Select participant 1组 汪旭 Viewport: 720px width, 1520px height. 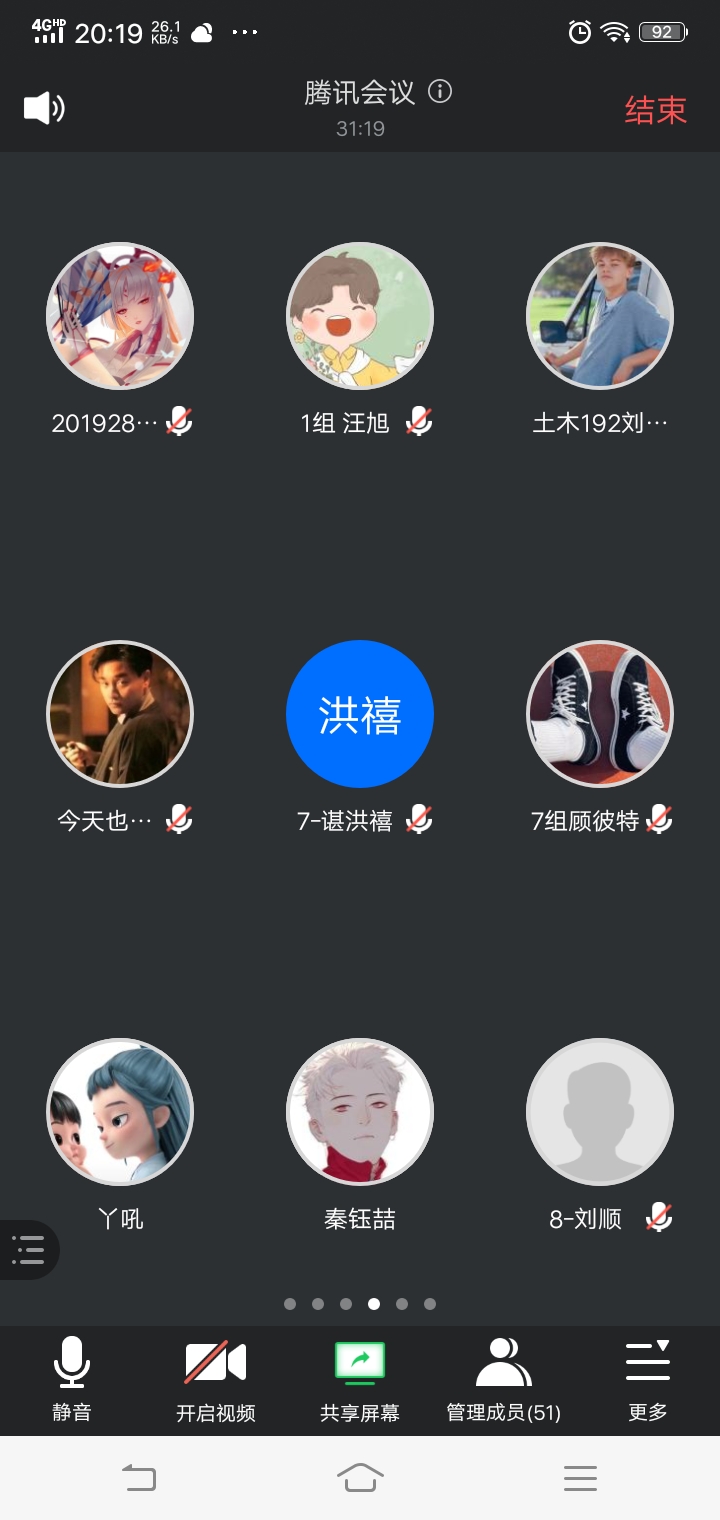click(360, 316)
